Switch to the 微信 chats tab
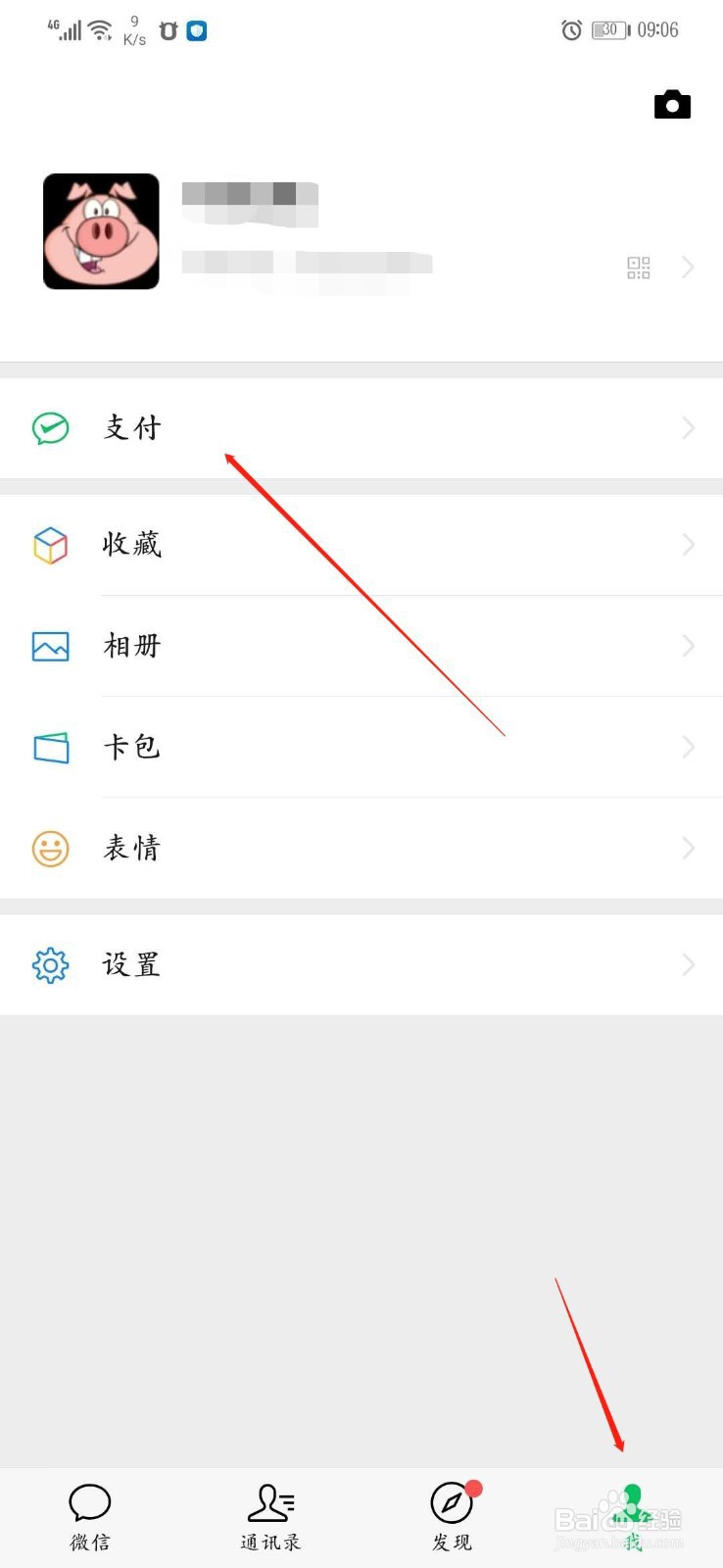Screen dimensions: 723x1568 [x=89, y=1514]
